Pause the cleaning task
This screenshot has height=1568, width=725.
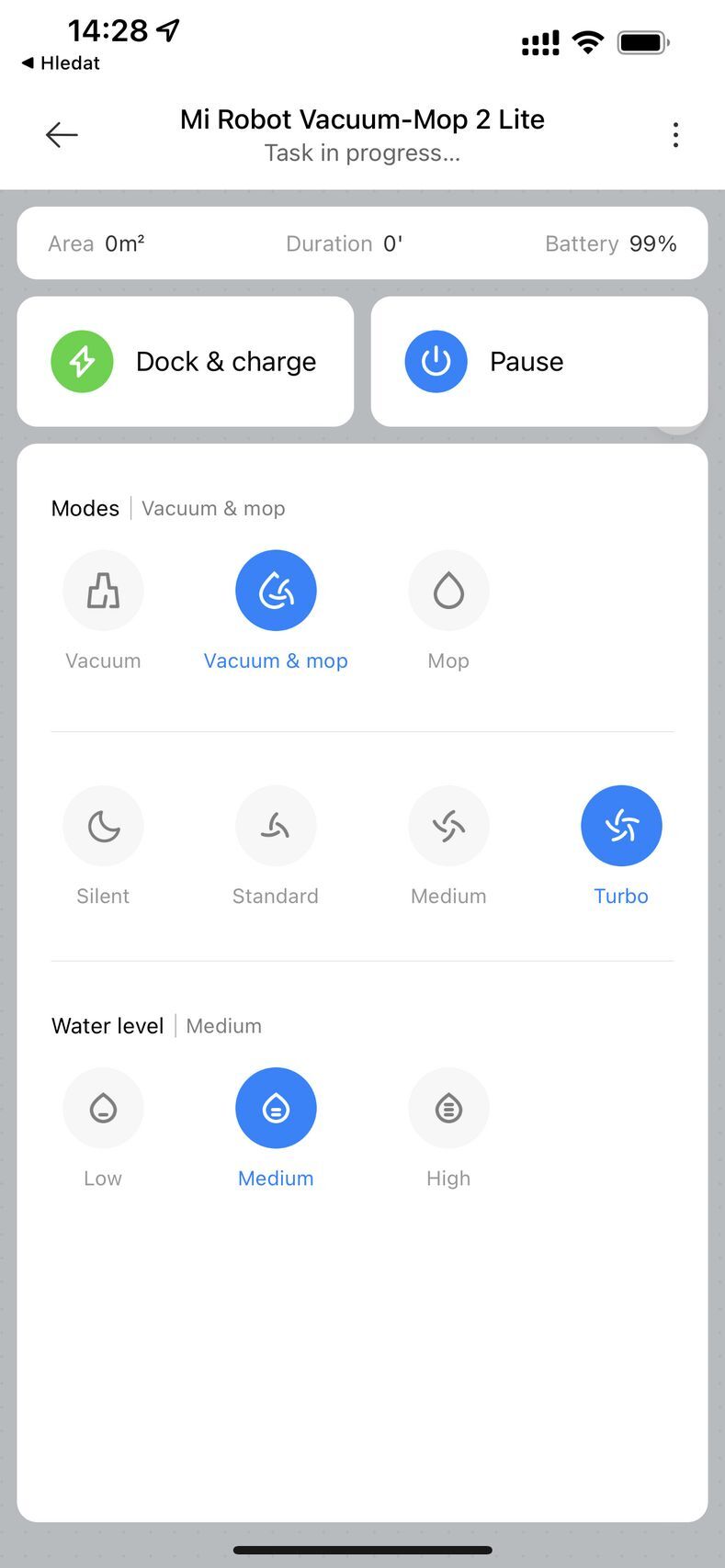[538, 361]
